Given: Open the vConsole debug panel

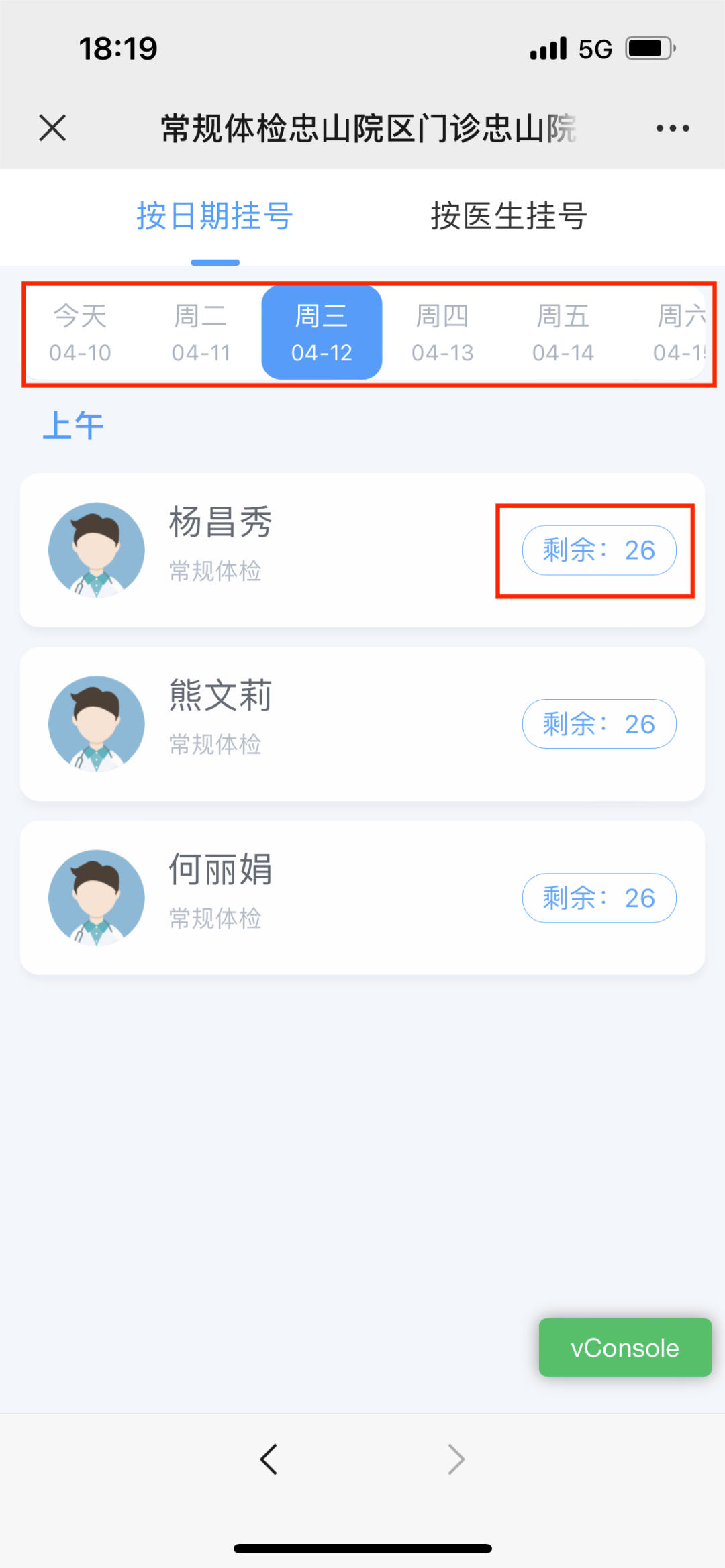Looking at the screenshot, I should point(625,1347).
